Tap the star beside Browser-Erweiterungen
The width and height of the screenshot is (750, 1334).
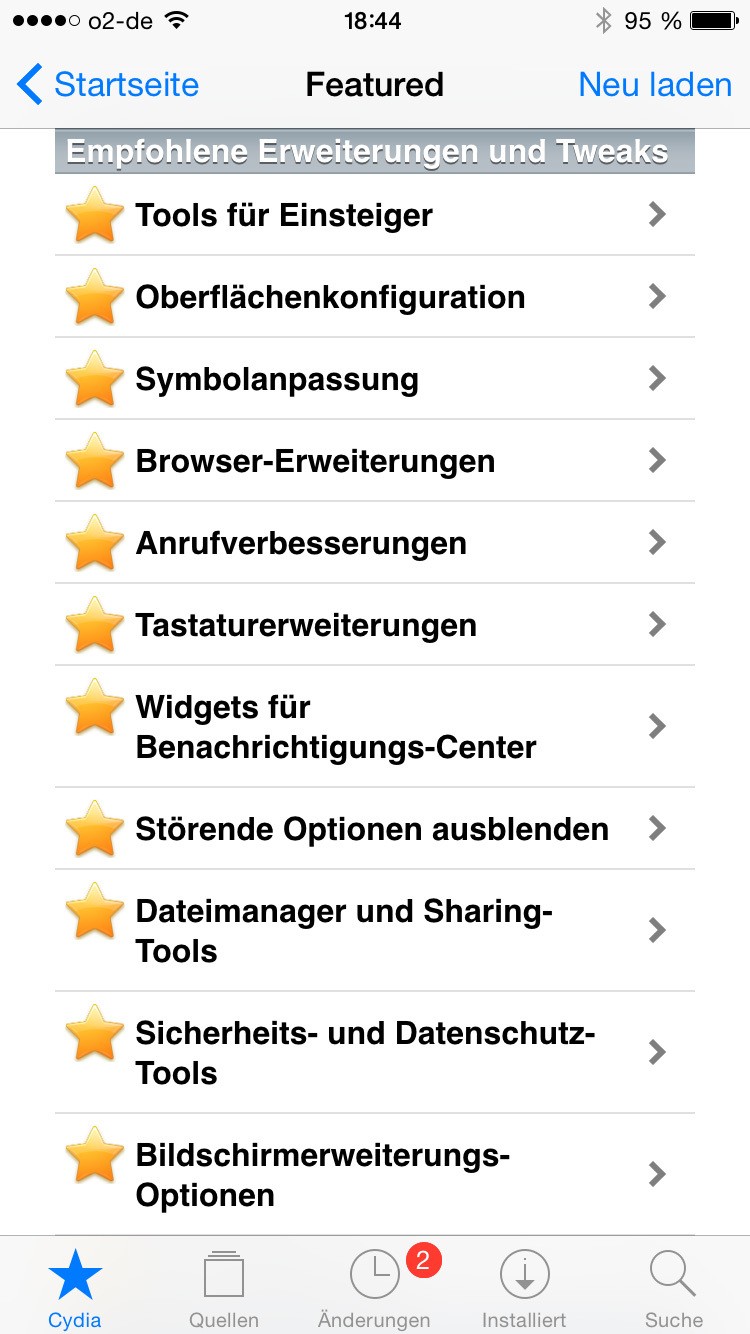(93, 461)
